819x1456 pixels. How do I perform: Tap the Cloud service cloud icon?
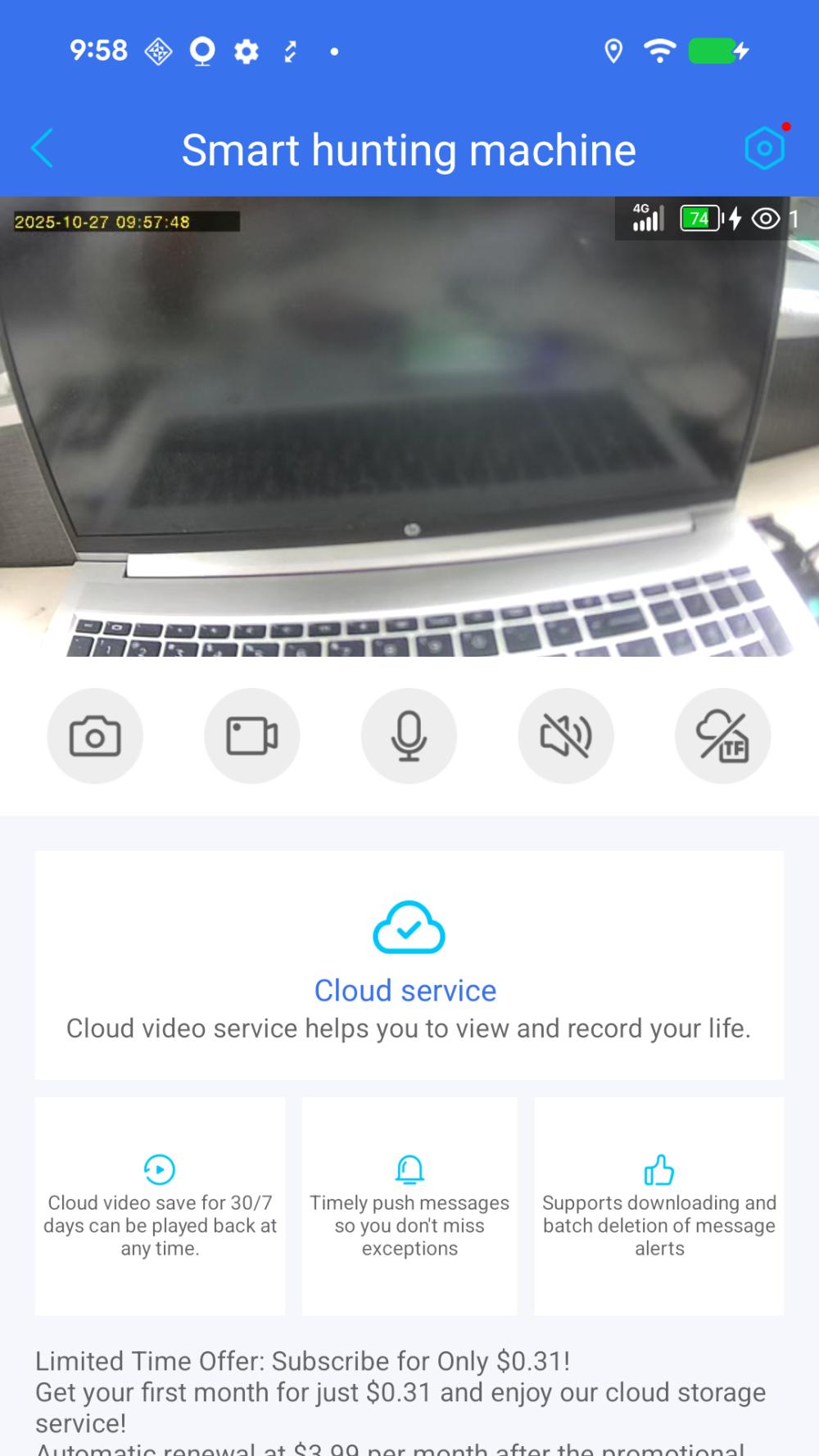coord(408,926)
